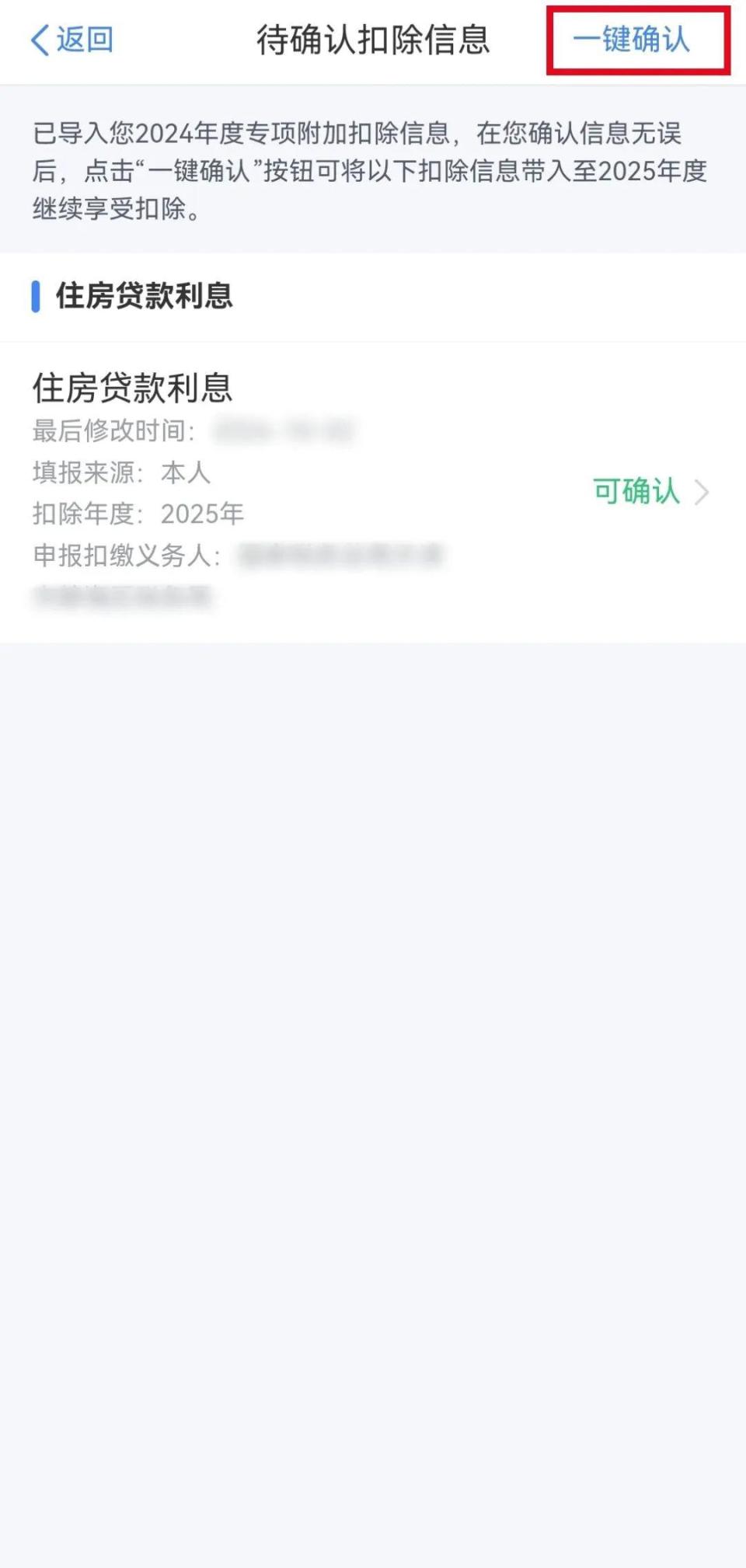Viewport: 746px width, 1568px height.
Task: Tap the blurred declaration agent name
Action: pyautogui.click(x=342, y=553)
